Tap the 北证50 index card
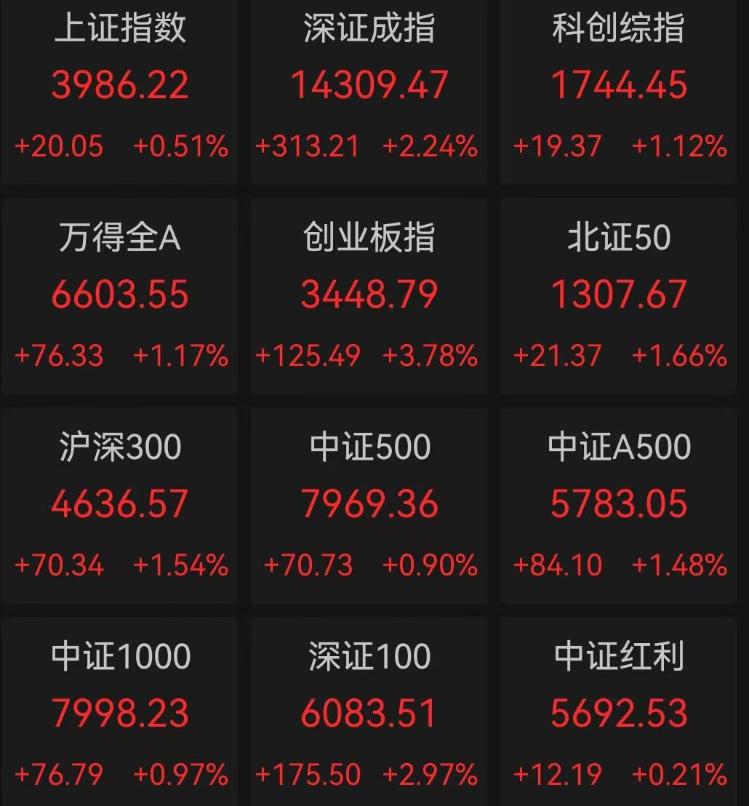 tap(619, 295)
